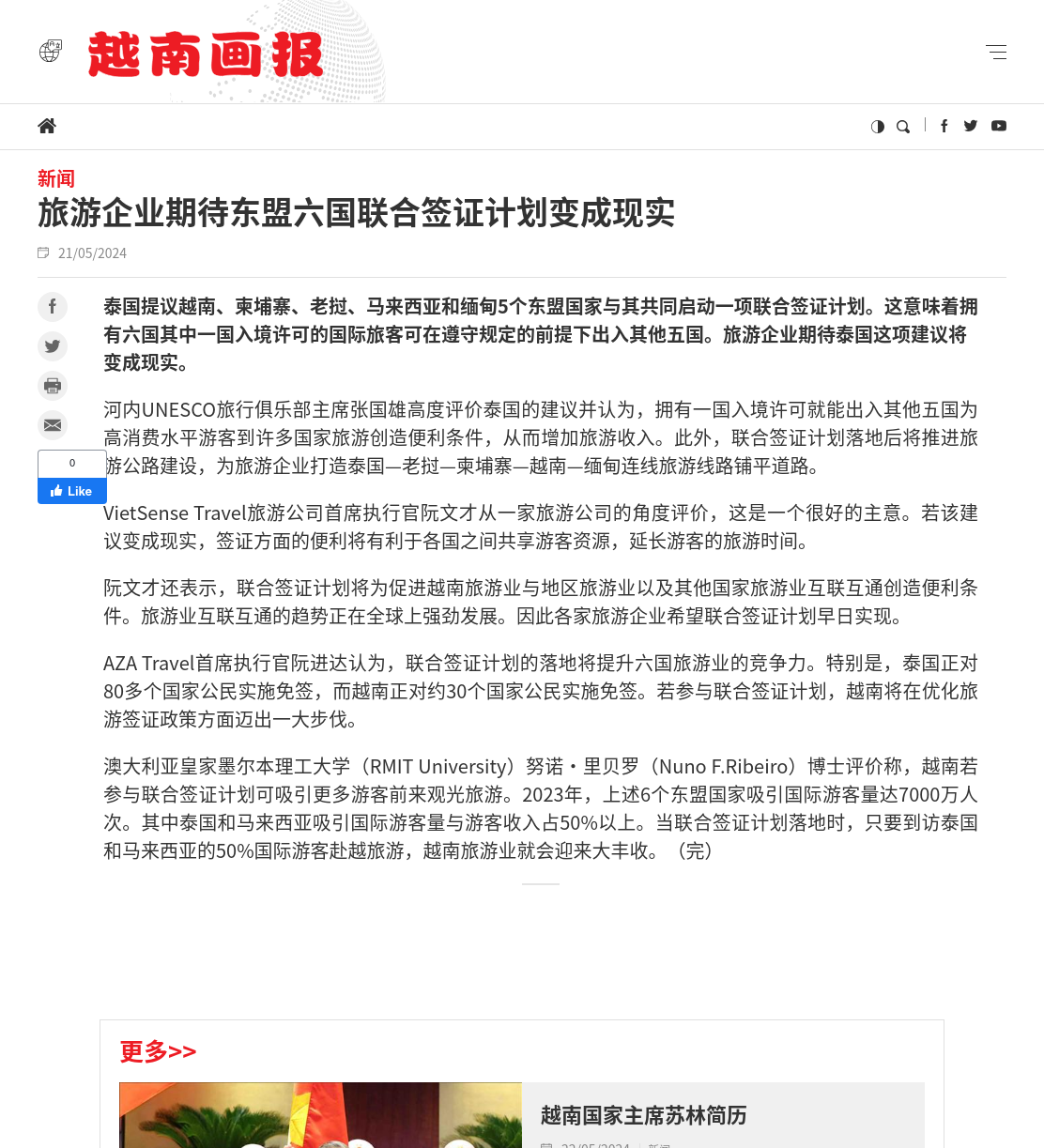Email this article

coord(53,425)
